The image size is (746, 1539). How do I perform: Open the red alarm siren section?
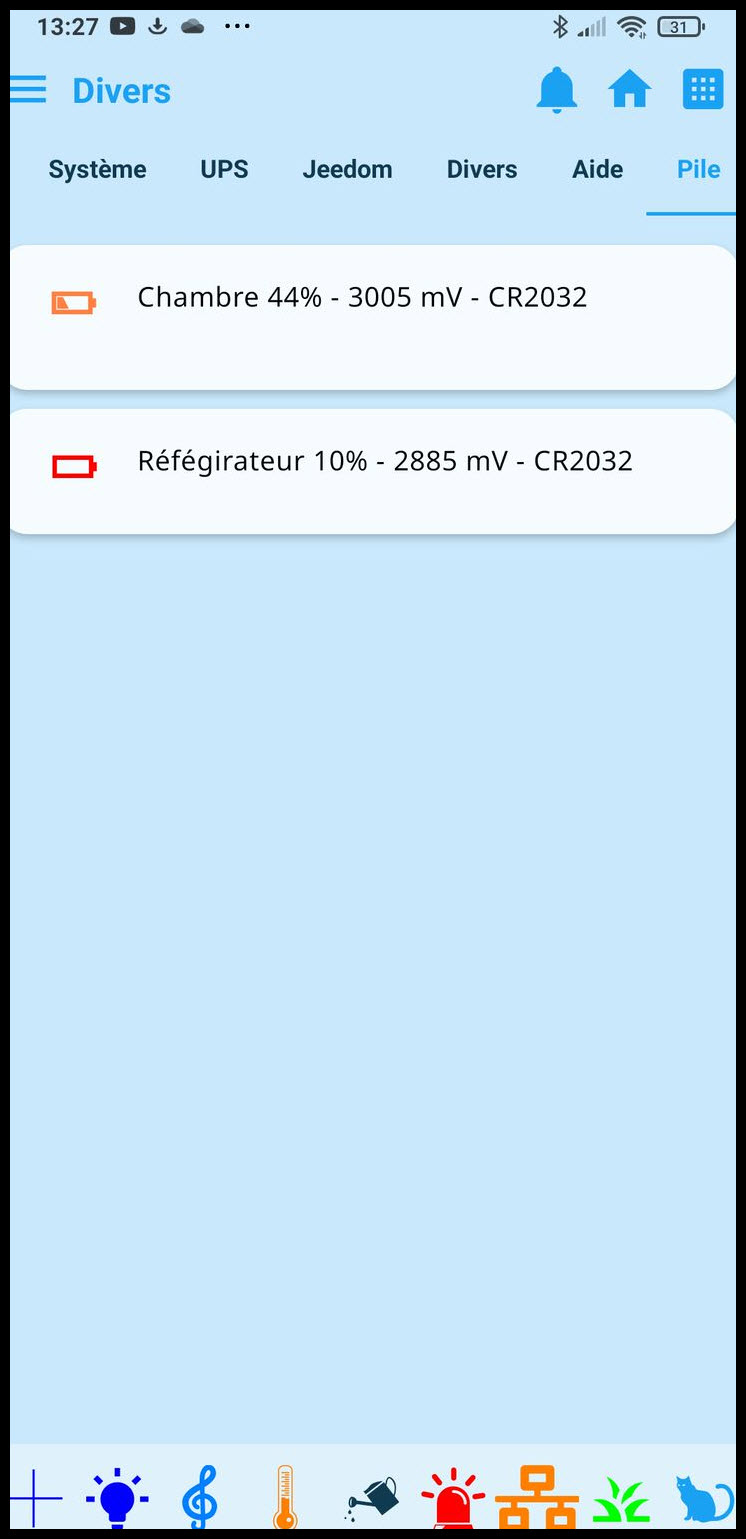point(453,1498)
